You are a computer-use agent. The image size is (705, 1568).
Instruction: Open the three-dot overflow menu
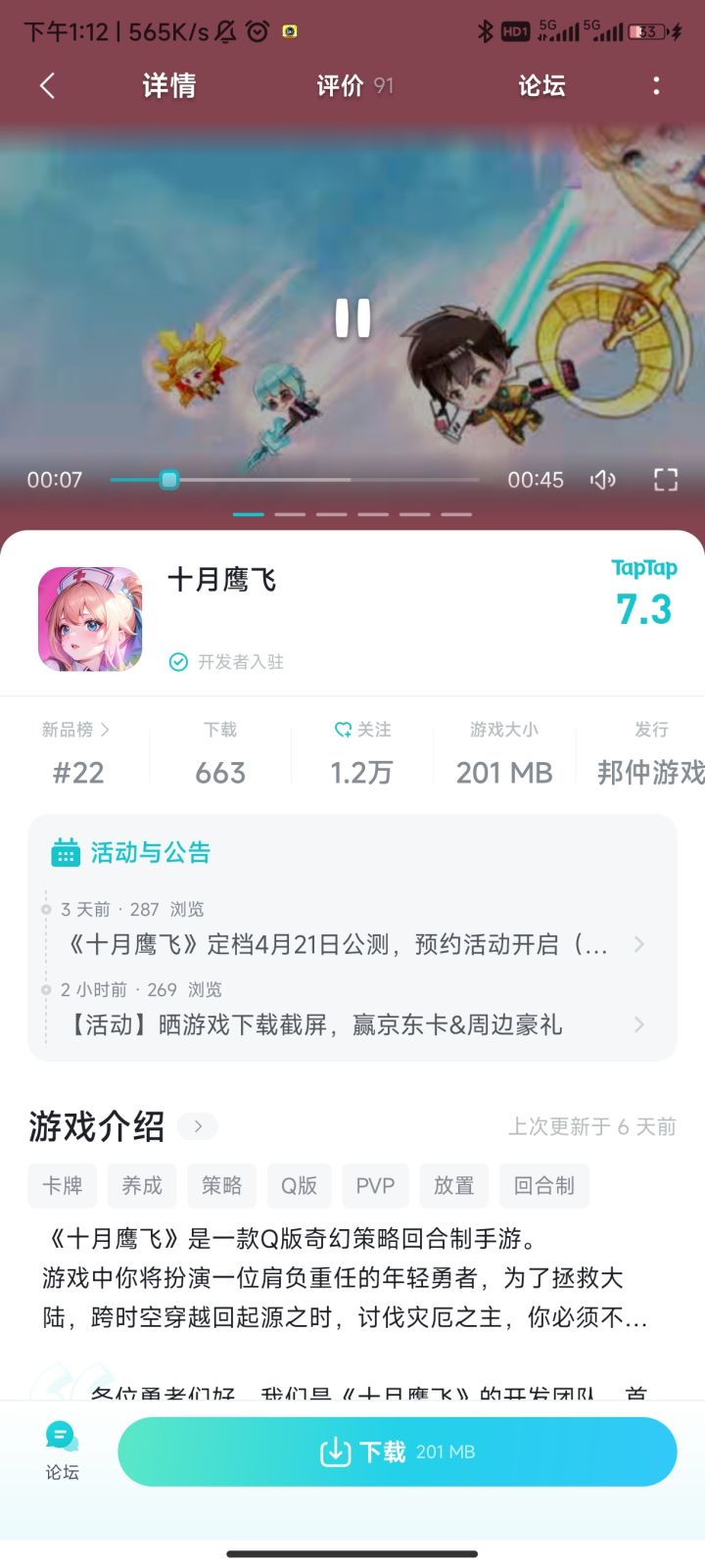655,86
